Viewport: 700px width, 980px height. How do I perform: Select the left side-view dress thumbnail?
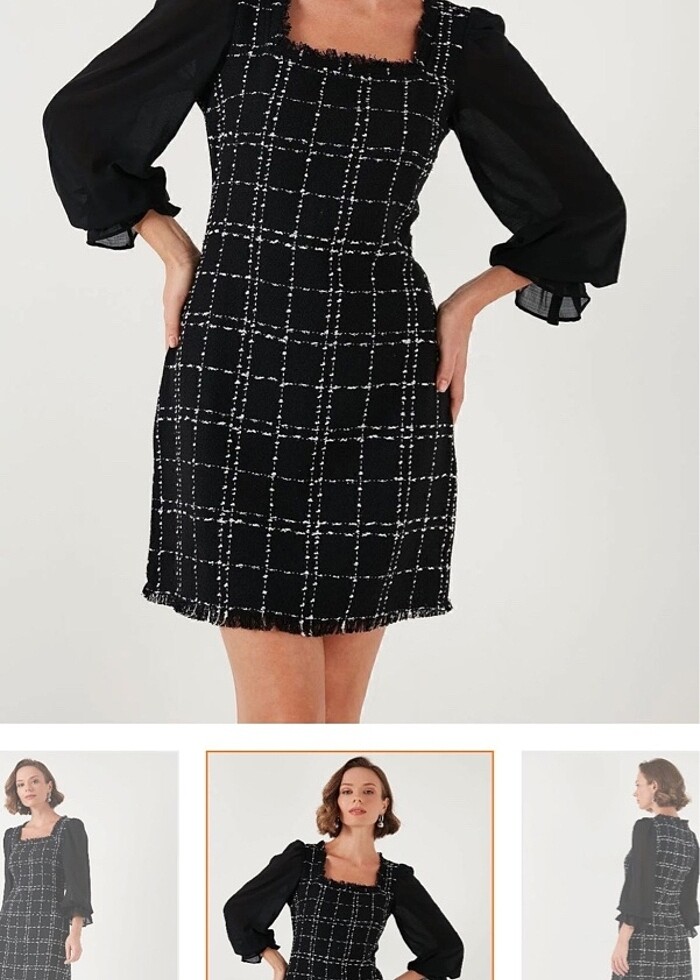coord(88,866)
